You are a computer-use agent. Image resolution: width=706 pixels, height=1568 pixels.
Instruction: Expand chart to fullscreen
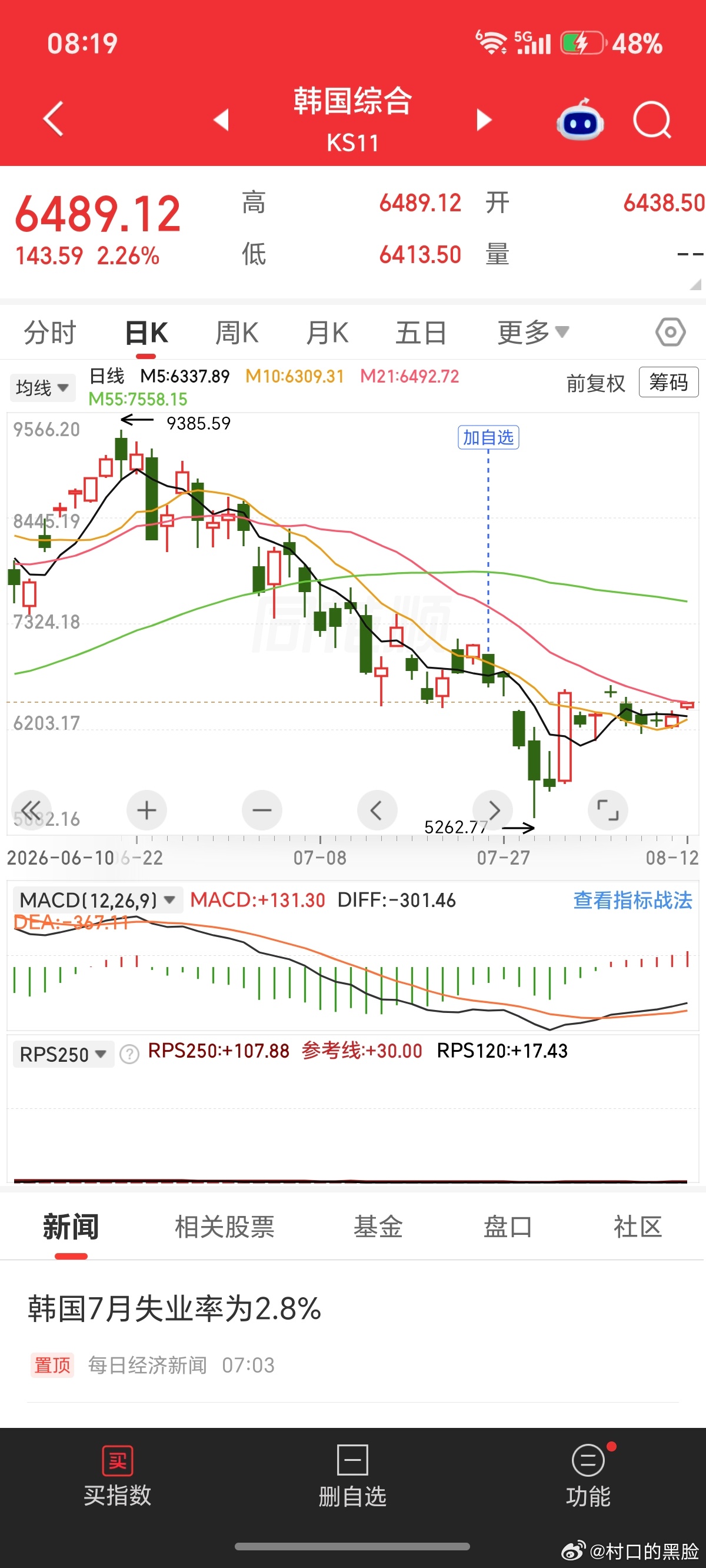(607, 810)
